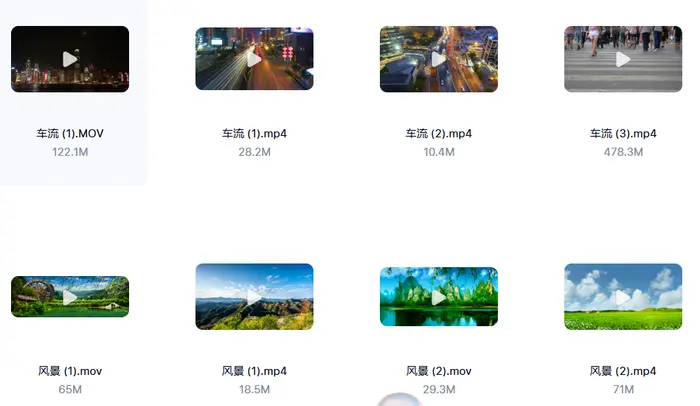Select the video 车流 (3).mp4

pyautogui.click(x=623, y=59)
